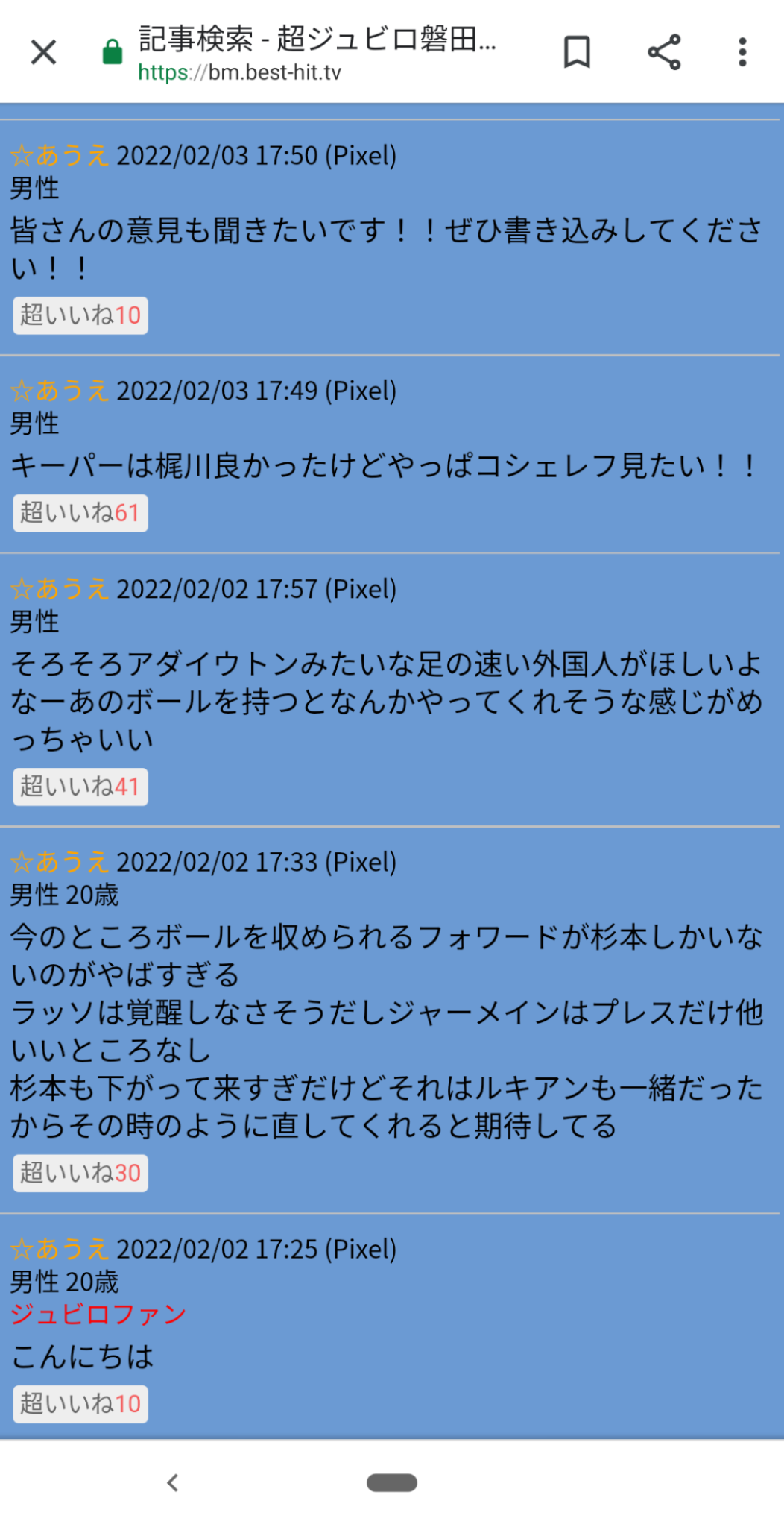Tap 超いいね on the 17:50 post
Image resolution: width=784 pixels, height=1527 pixels.
80,315
